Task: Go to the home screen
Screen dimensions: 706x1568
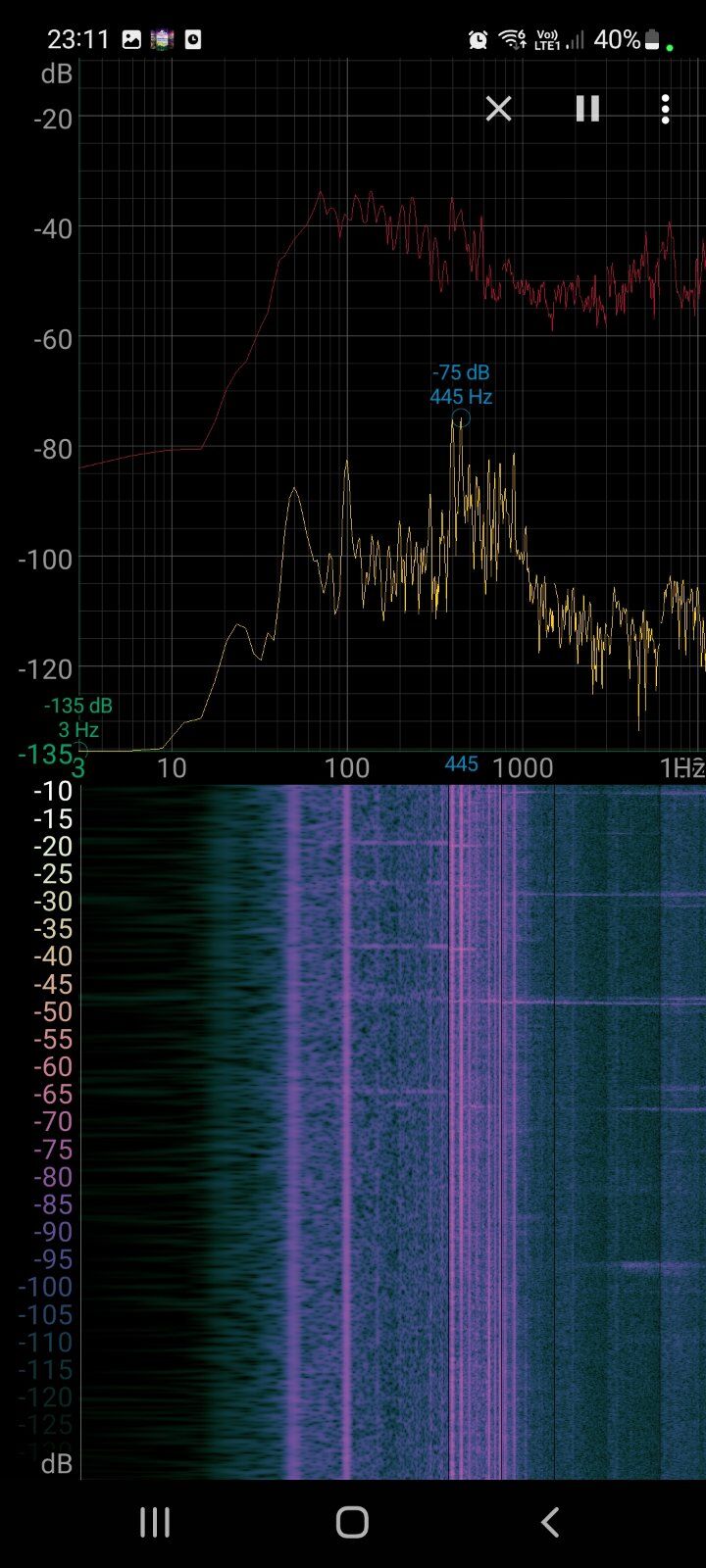Action: (352, 1522)
